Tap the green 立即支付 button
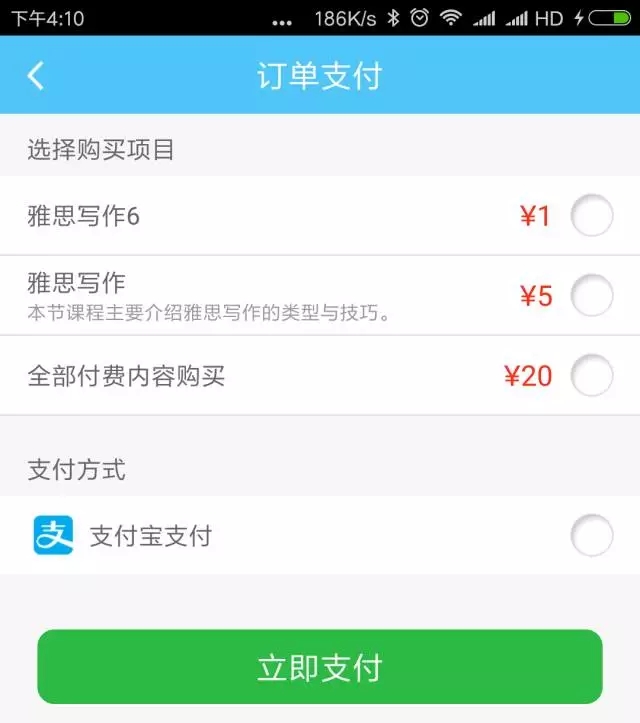The height and width of the screenshot is (723, 640). point(320,667)
